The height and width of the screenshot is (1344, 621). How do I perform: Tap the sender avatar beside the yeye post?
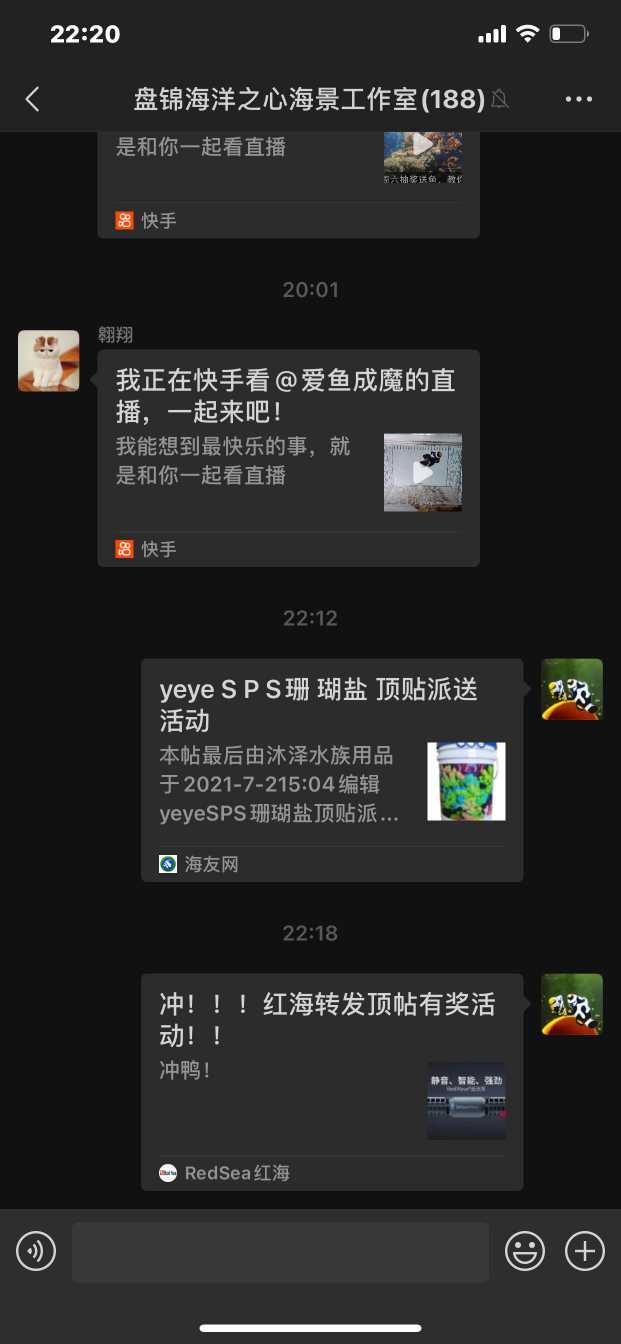(572, 689)
